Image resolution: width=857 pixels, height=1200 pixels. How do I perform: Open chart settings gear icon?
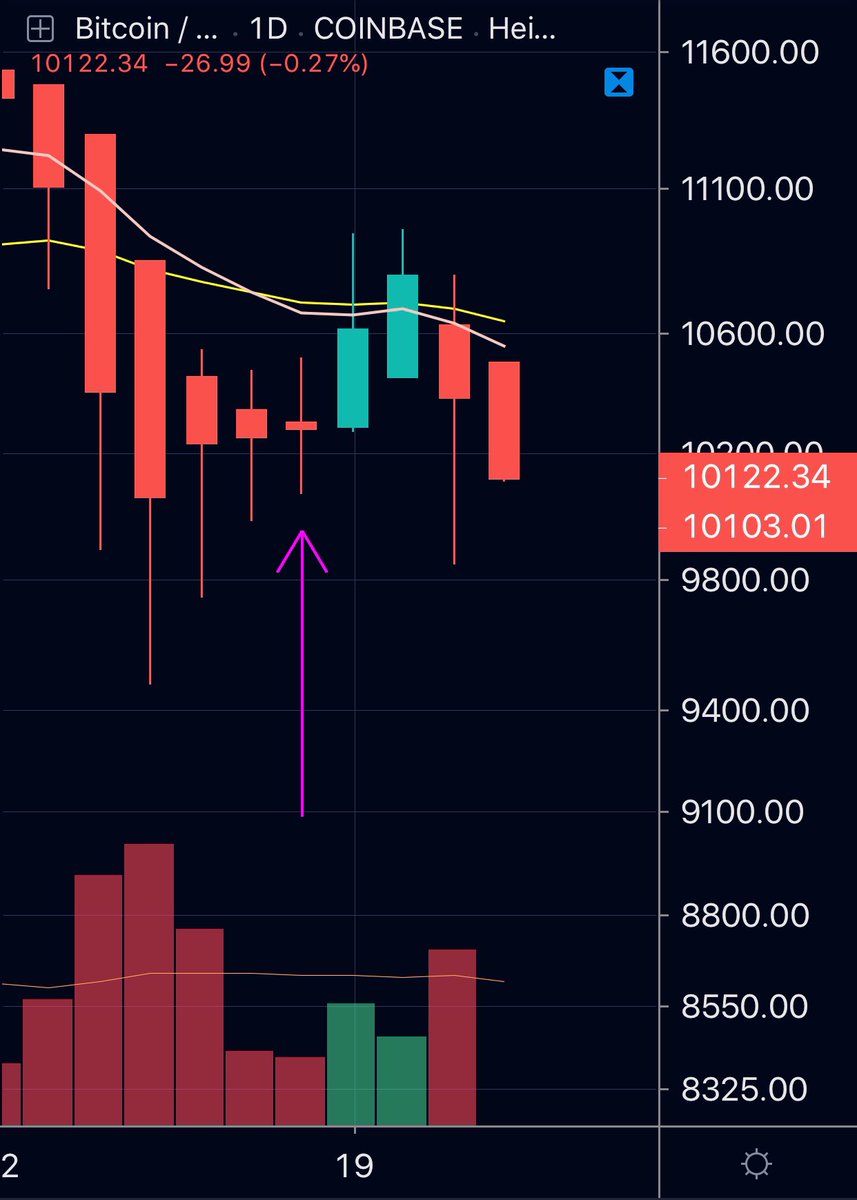756,1164
